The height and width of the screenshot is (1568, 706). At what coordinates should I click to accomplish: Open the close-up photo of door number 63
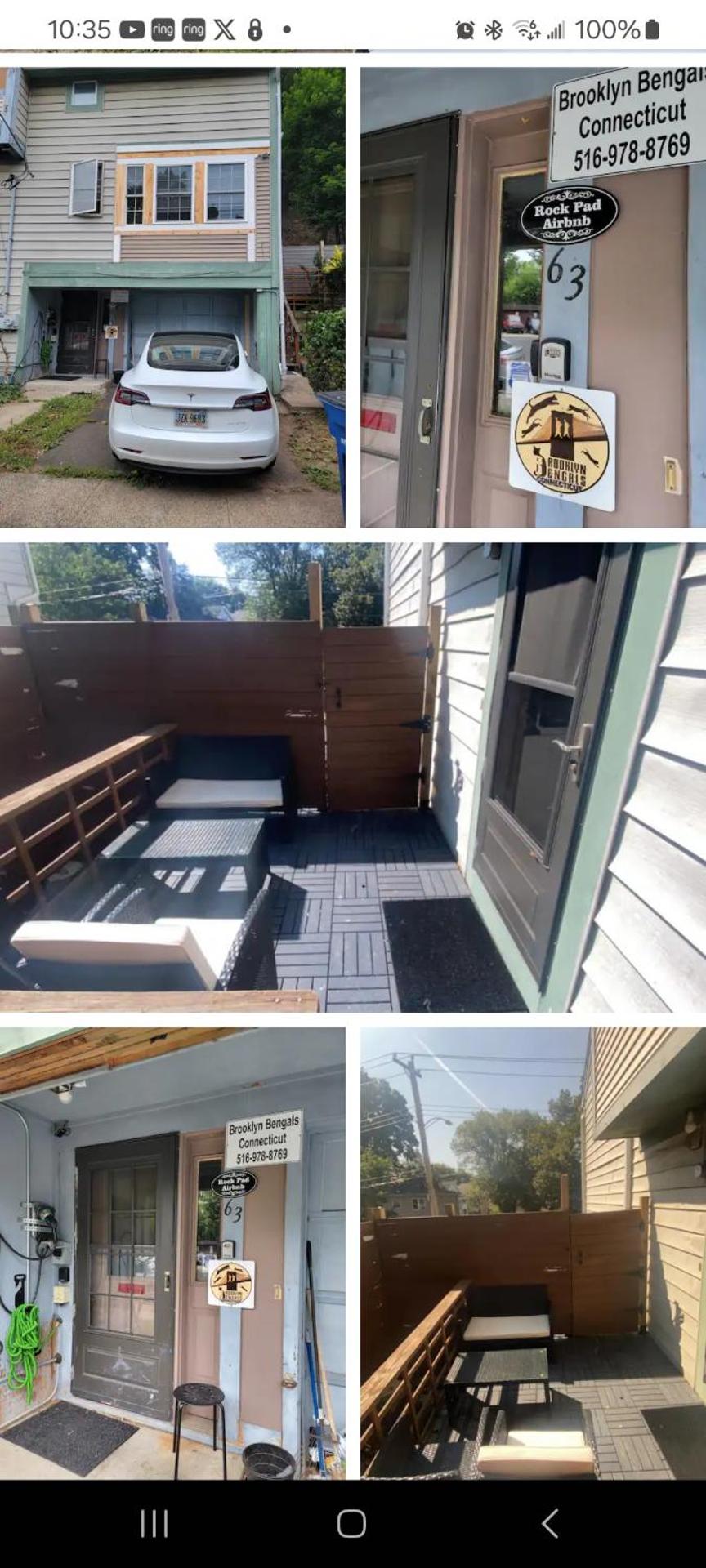point(533,296)
